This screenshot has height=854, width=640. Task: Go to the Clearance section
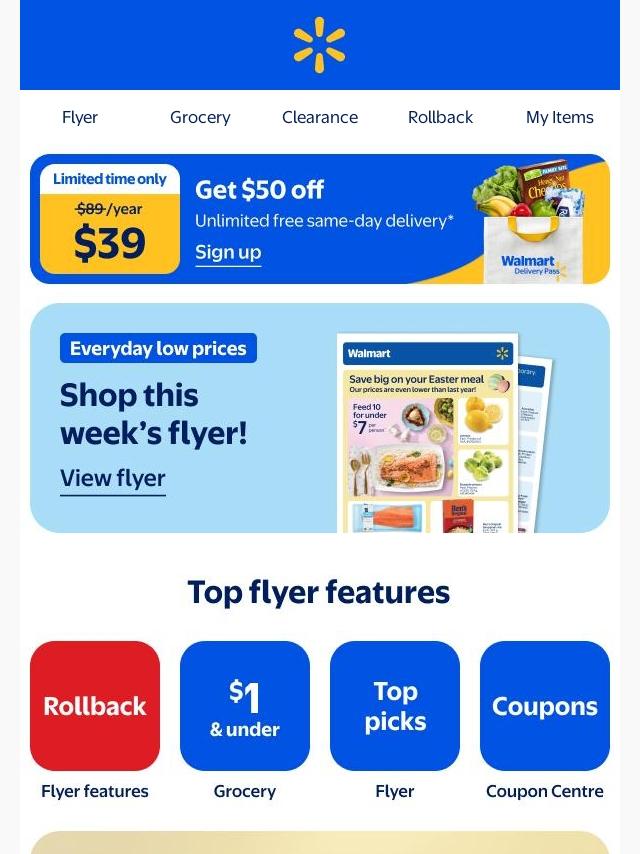(x=320, y=117)
